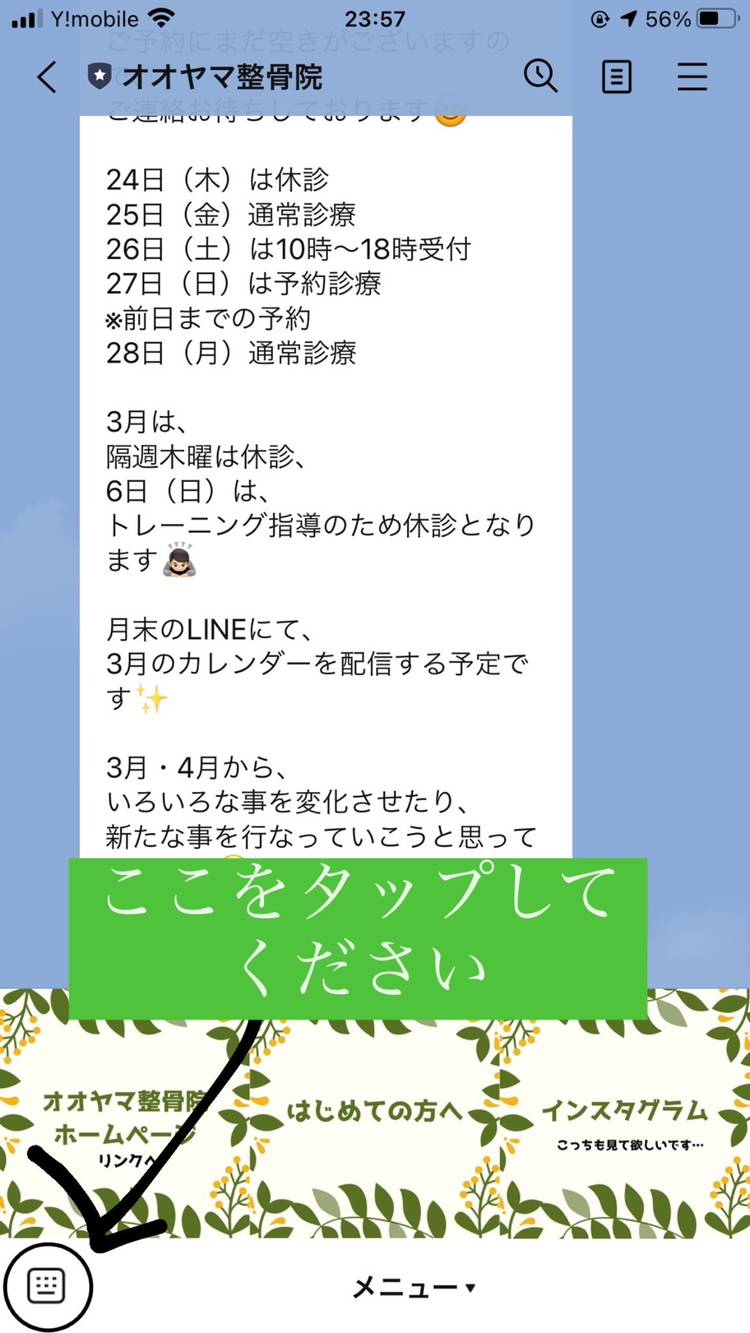The image size is (750, 1333).
Task: Collapse the メニュー rich menu
Action: tap(413, 1288)
